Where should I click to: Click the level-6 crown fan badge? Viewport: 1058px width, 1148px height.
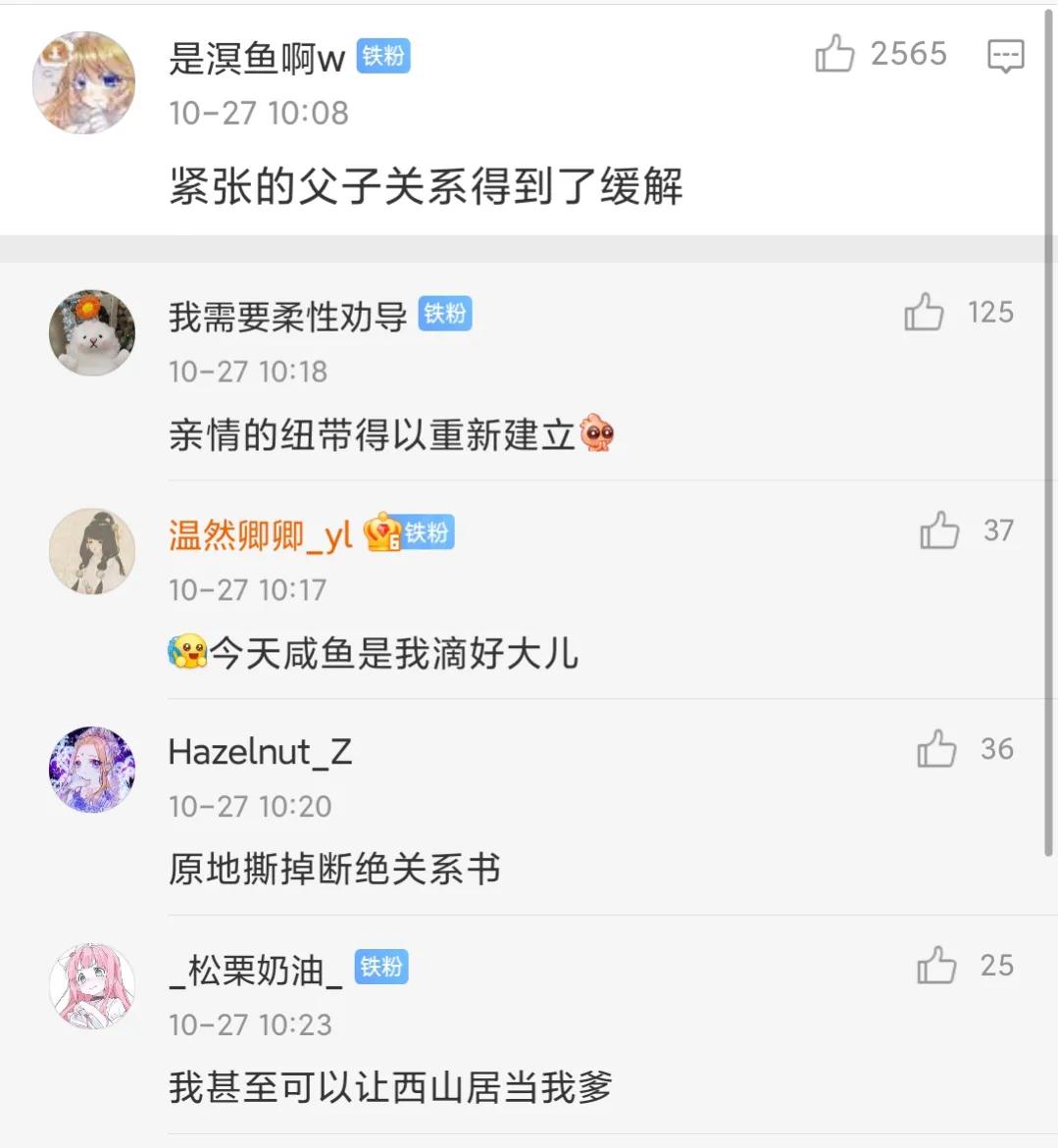pos(385,533)
